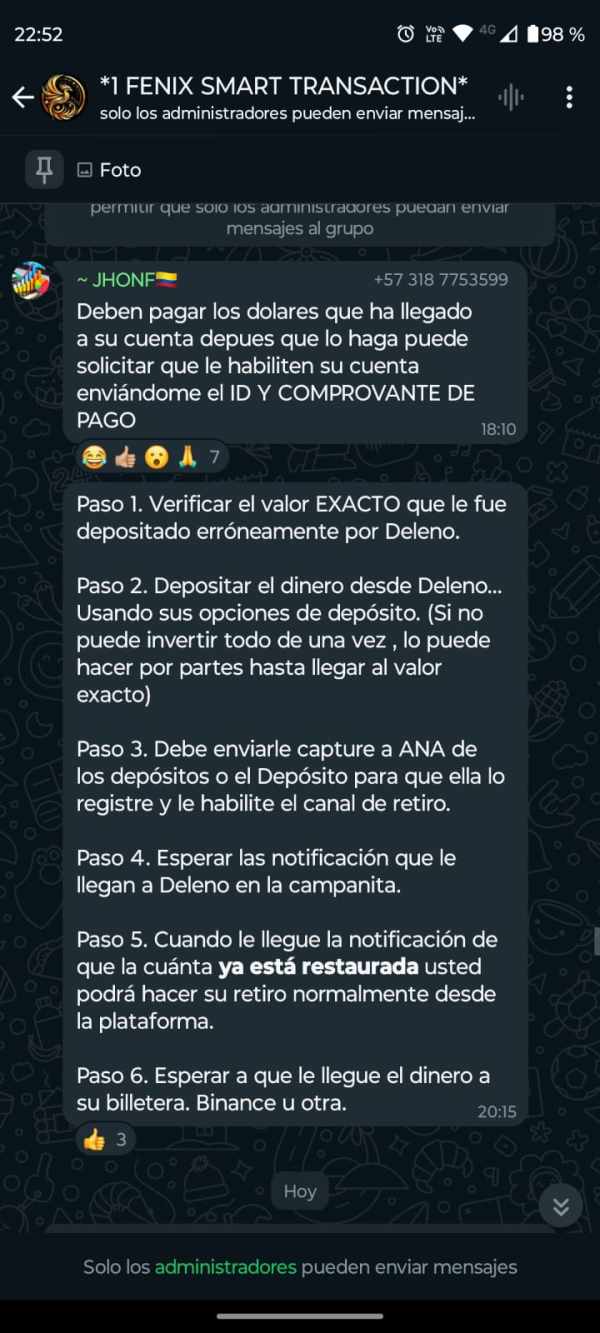The width and height of the screenshot is (600, 1333).
Task: Open JHONF's phone number +57 318 7753599
Action: [441, 280]
